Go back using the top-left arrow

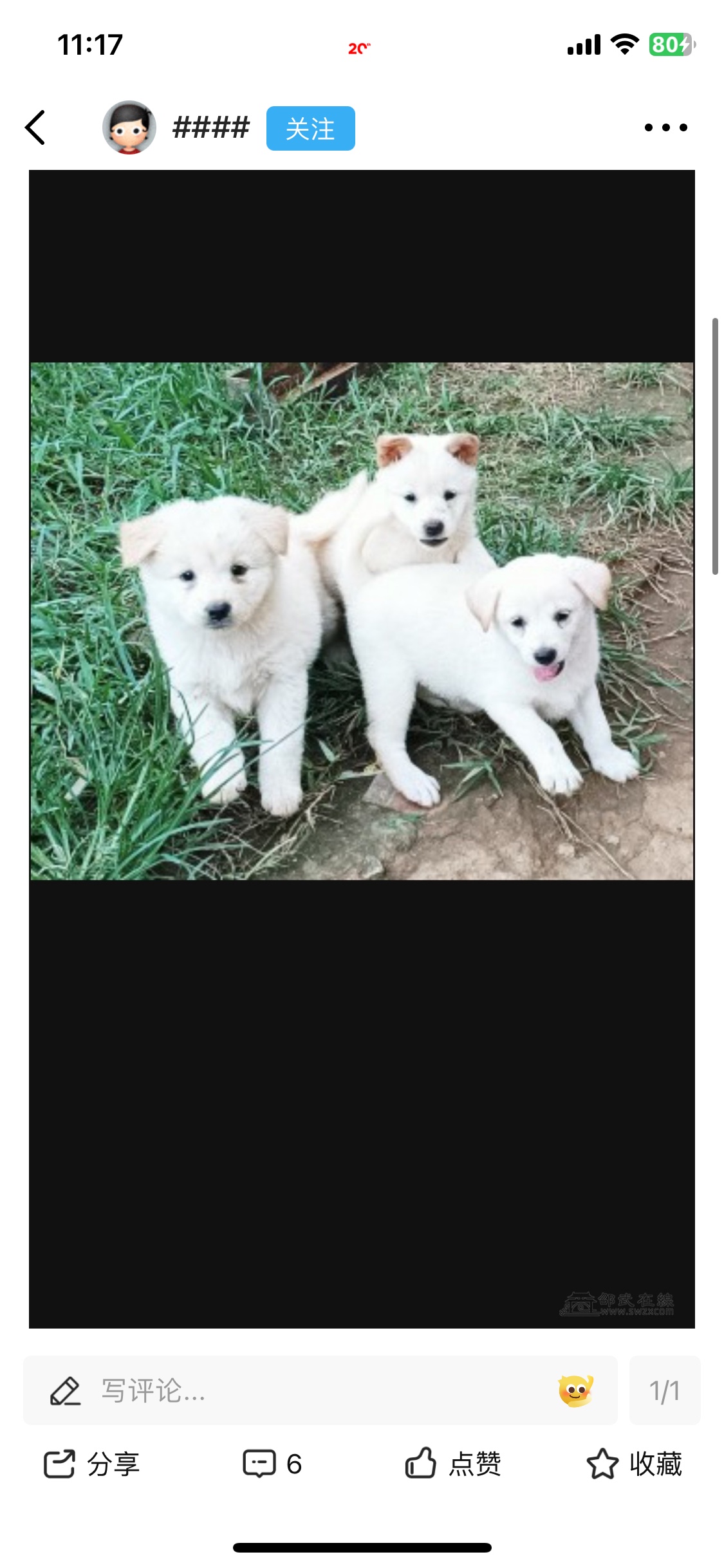(x=35, y=127)
